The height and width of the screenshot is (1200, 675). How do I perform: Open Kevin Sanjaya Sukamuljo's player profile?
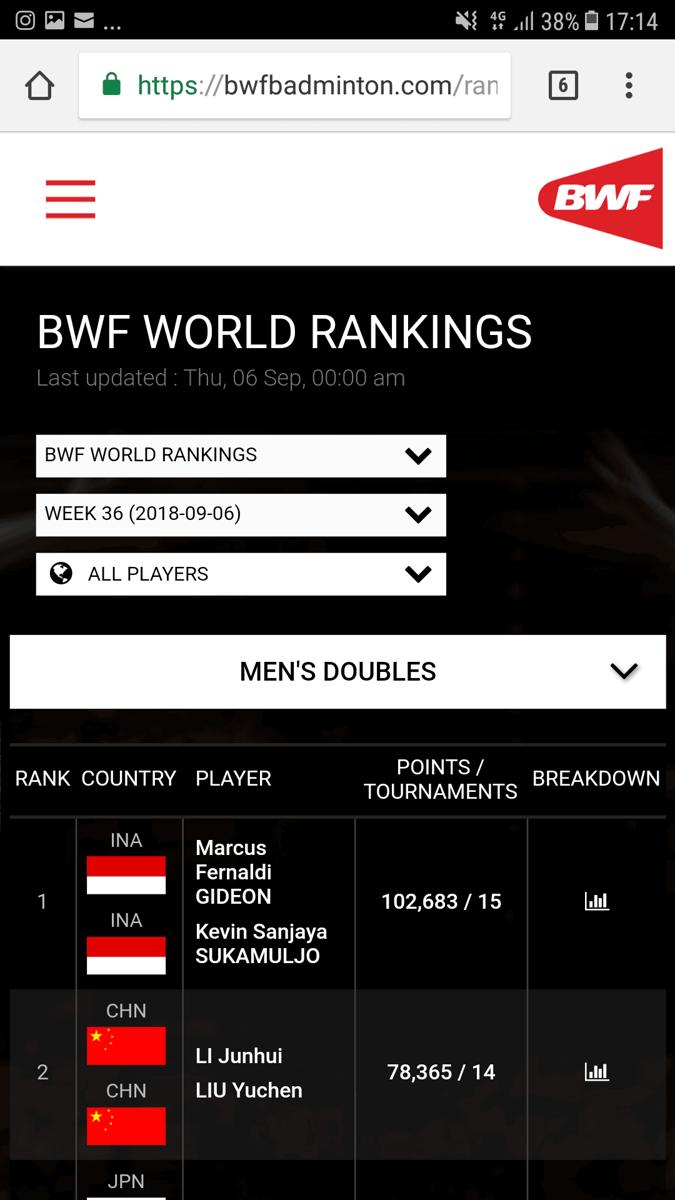[x=260, y=943]
